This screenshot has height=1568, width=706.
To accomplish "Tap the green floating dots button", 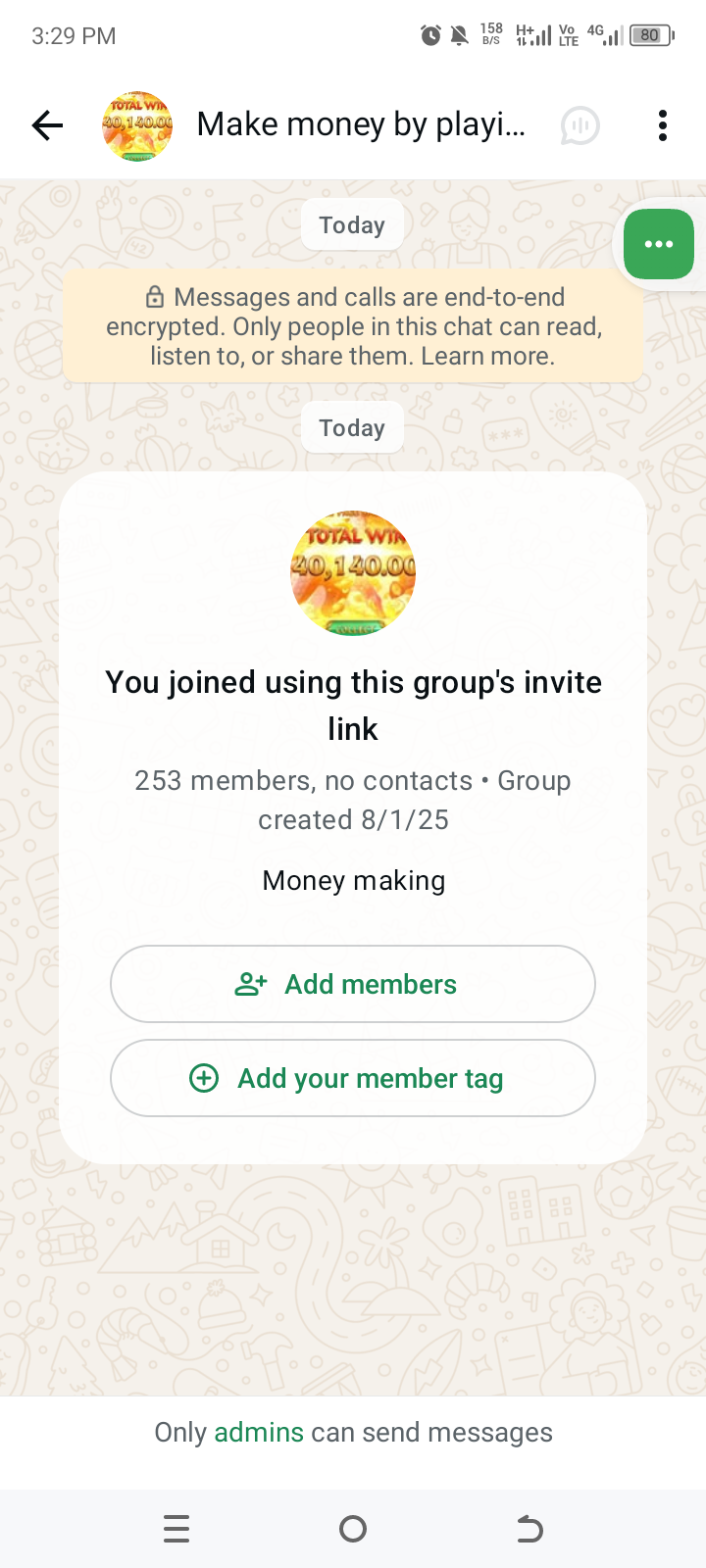I will coord(659,244).
